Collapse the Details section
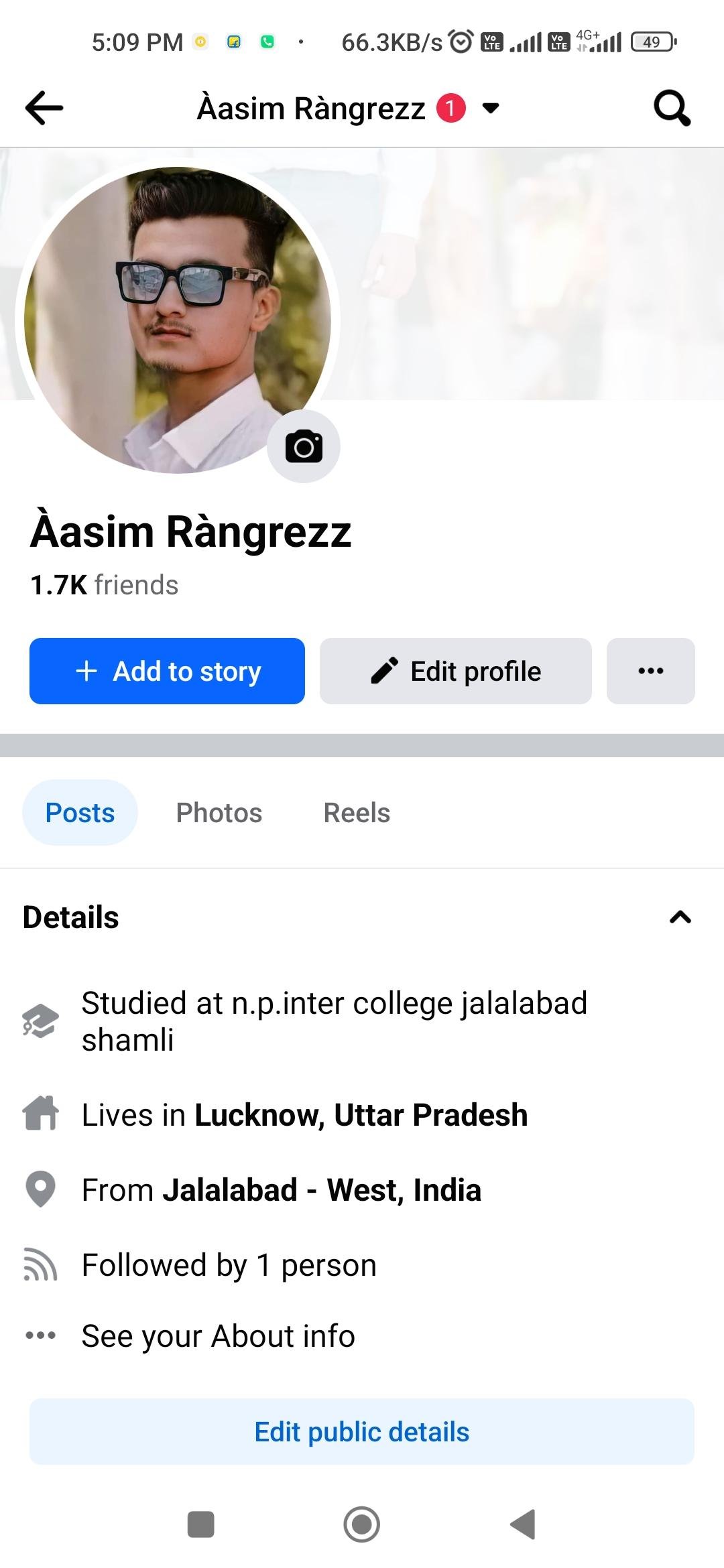The height and width of the screenshot is (1568, 724). pos(680,917)
